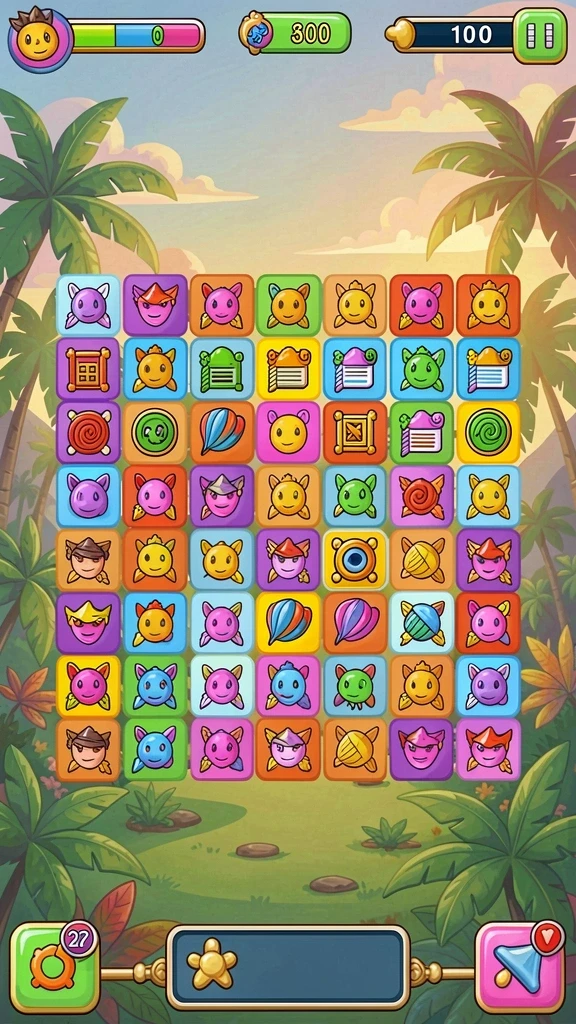Image resolution: width=576 pixels, height=1024 pixels.
Task: Select the red spiral on magenta tile
Action: coord(421,496)
